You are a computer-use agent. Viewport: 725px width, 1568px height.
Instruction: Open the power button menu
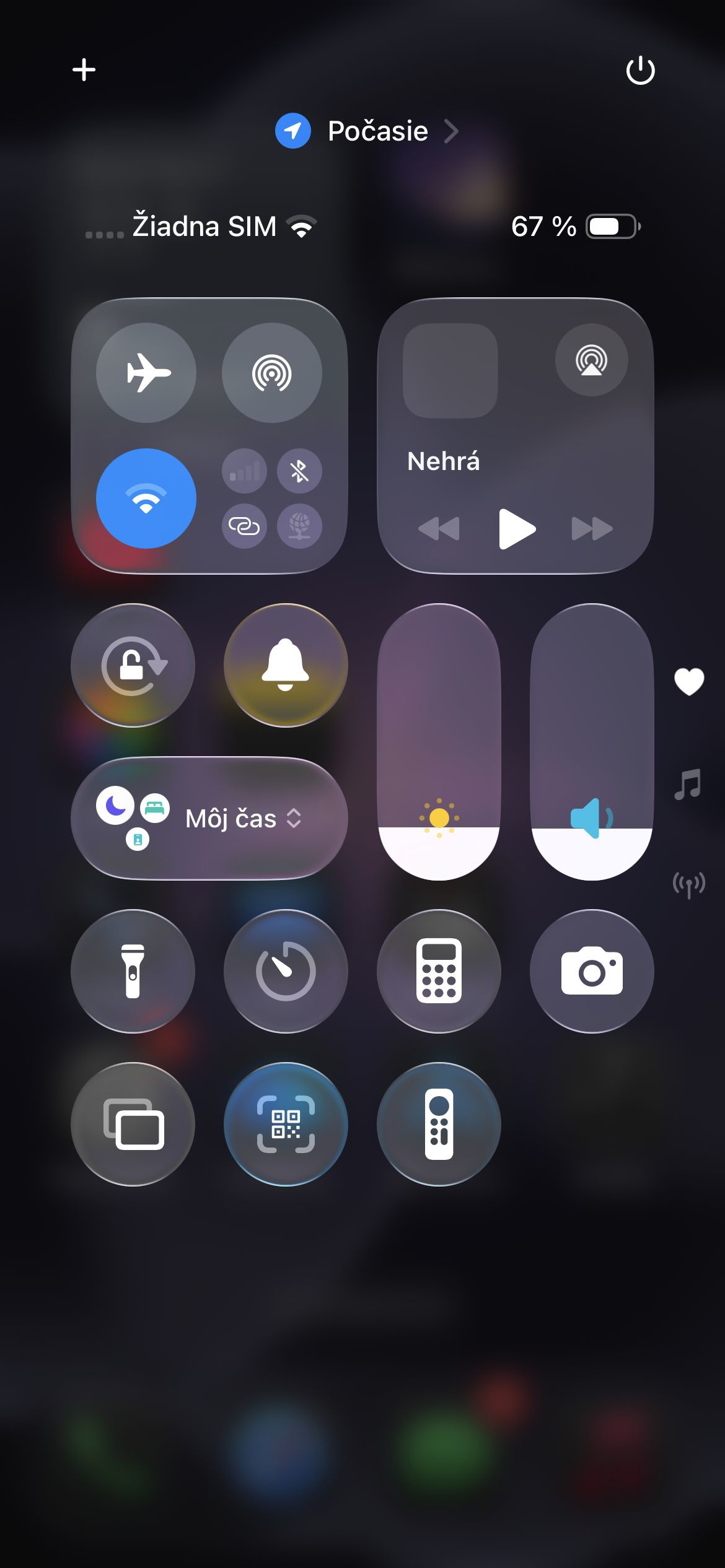click(x=640, y=70)
